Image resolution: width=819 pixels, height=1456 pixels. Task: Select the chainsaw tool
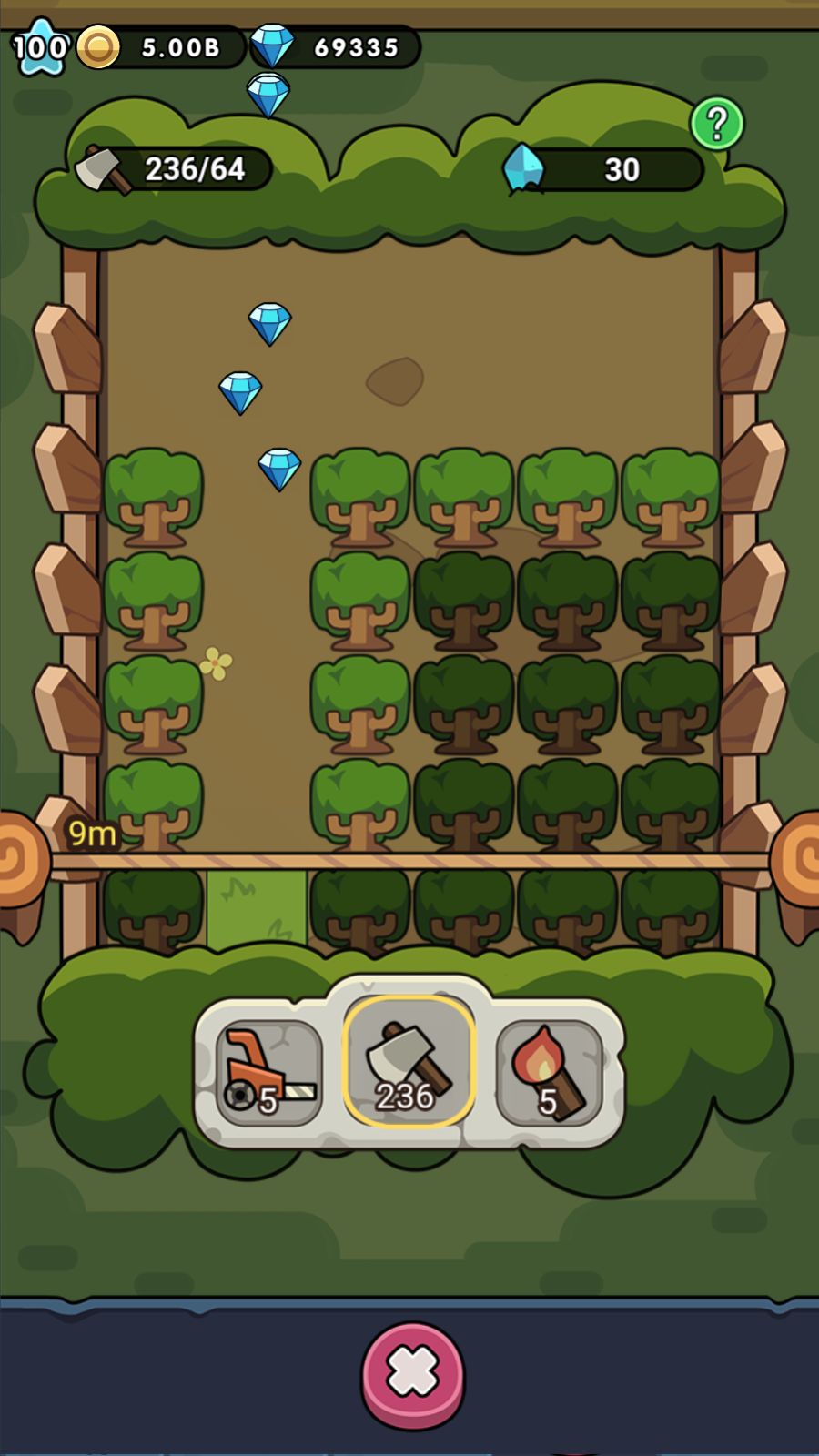[268, 1073]
